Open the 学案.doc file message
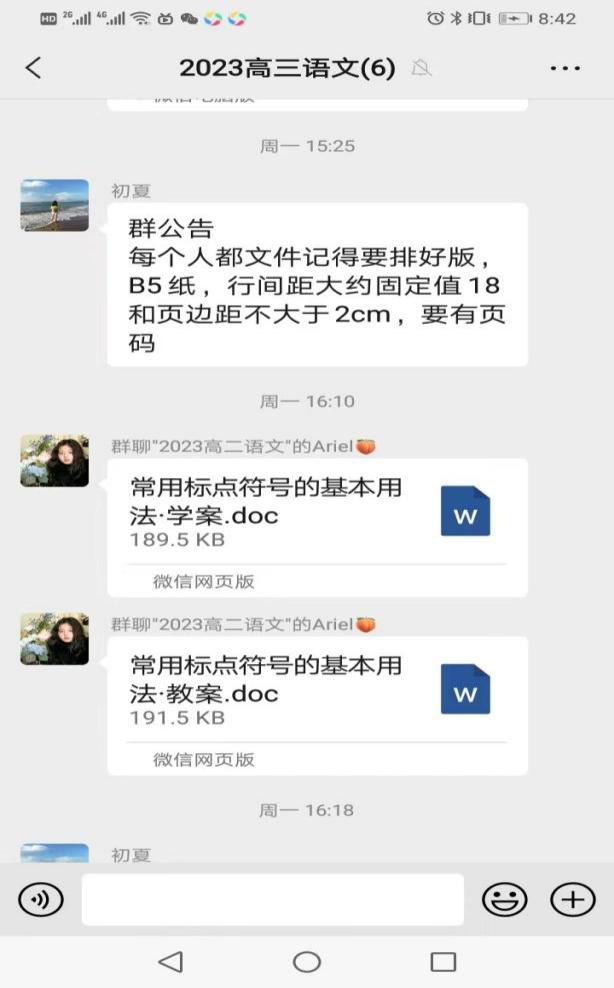This screenshot has width=614, height=988. click(x=317, y=528)
